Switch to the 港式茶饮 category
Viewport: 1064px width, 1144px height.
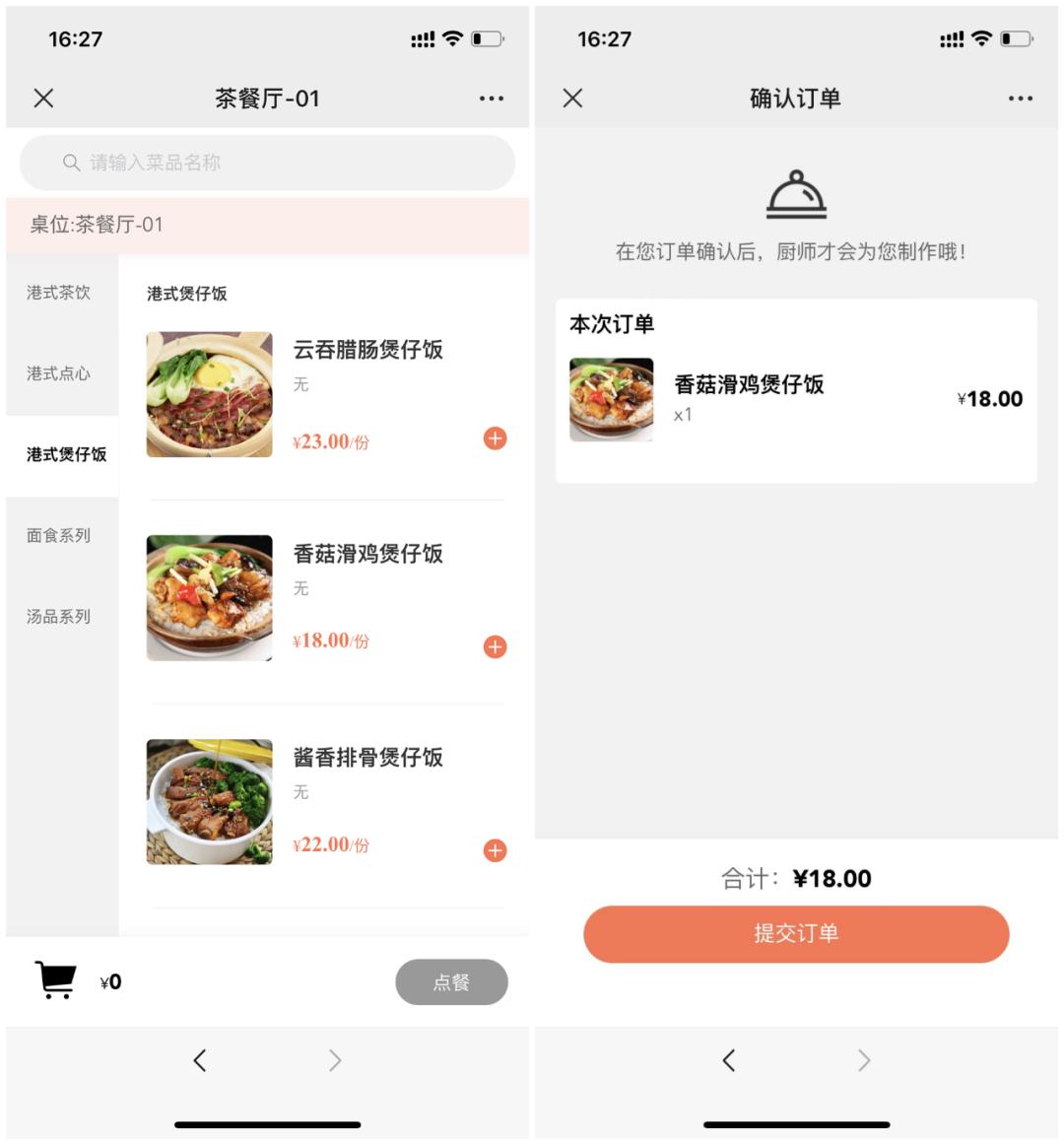(56, 293)
